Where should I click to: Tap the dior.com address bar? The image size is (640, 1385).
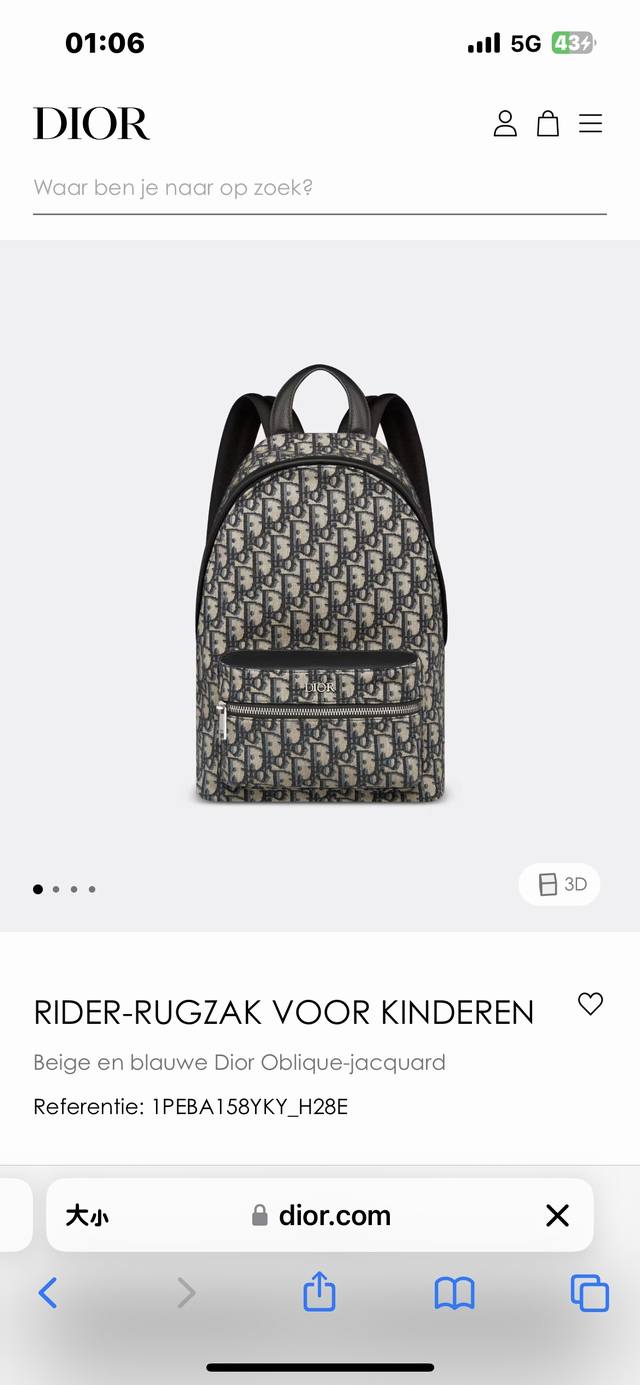(x=322, y=1215)
